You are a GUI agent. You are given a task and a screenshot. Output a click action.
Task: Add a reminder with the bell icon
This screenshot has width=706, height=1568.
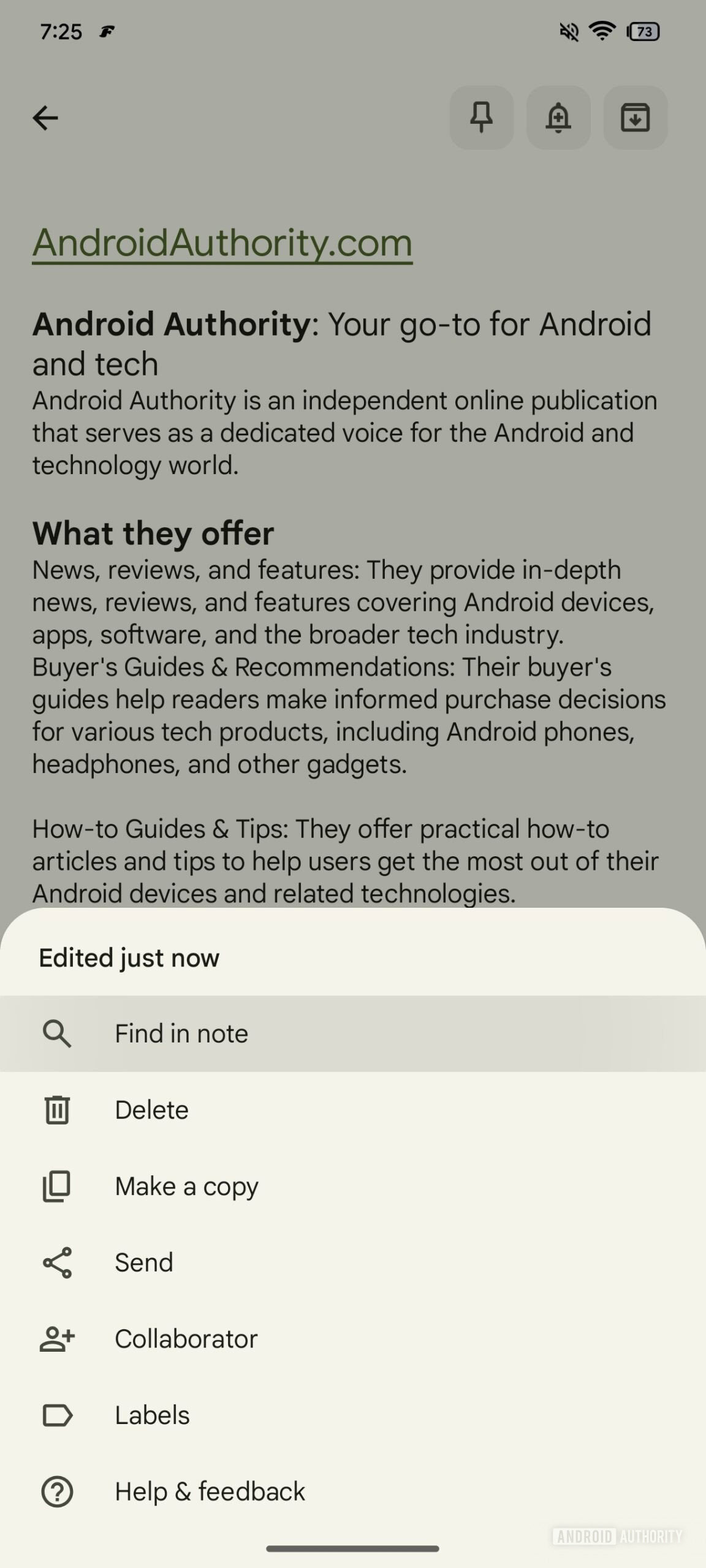tap(558, 118)
